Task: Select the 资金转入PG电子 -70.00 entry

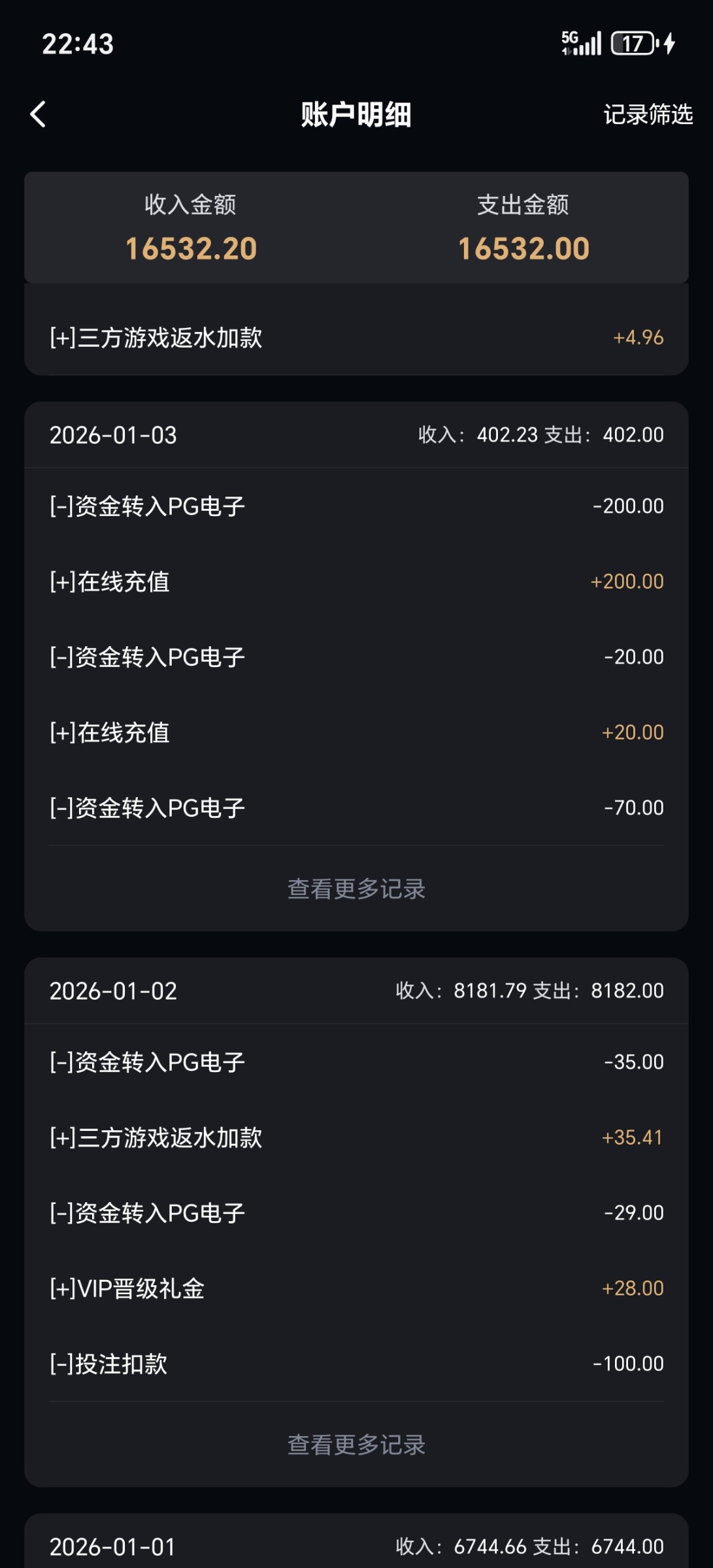Action: click(356, 808)
